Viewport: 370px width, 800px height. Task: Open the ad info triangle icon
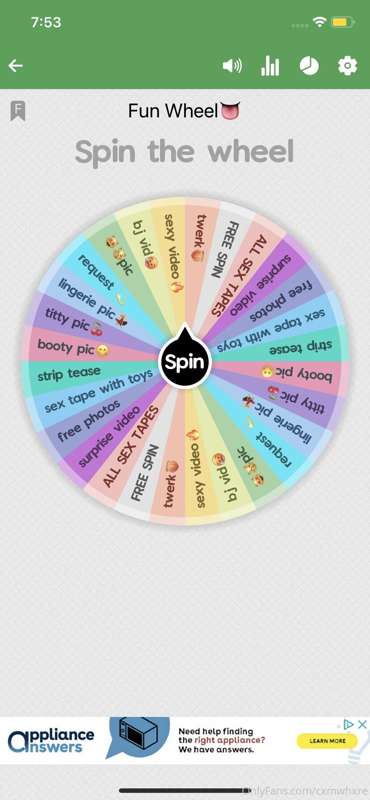point(349,724)
